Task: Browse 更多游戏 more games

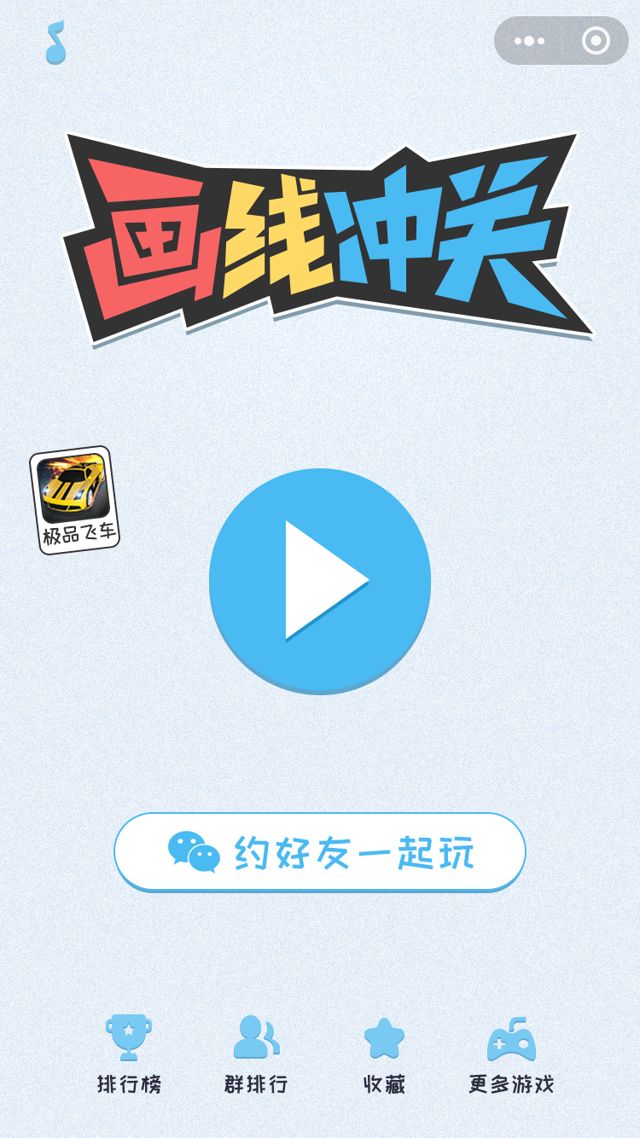Action: (x=511, y=1054)
